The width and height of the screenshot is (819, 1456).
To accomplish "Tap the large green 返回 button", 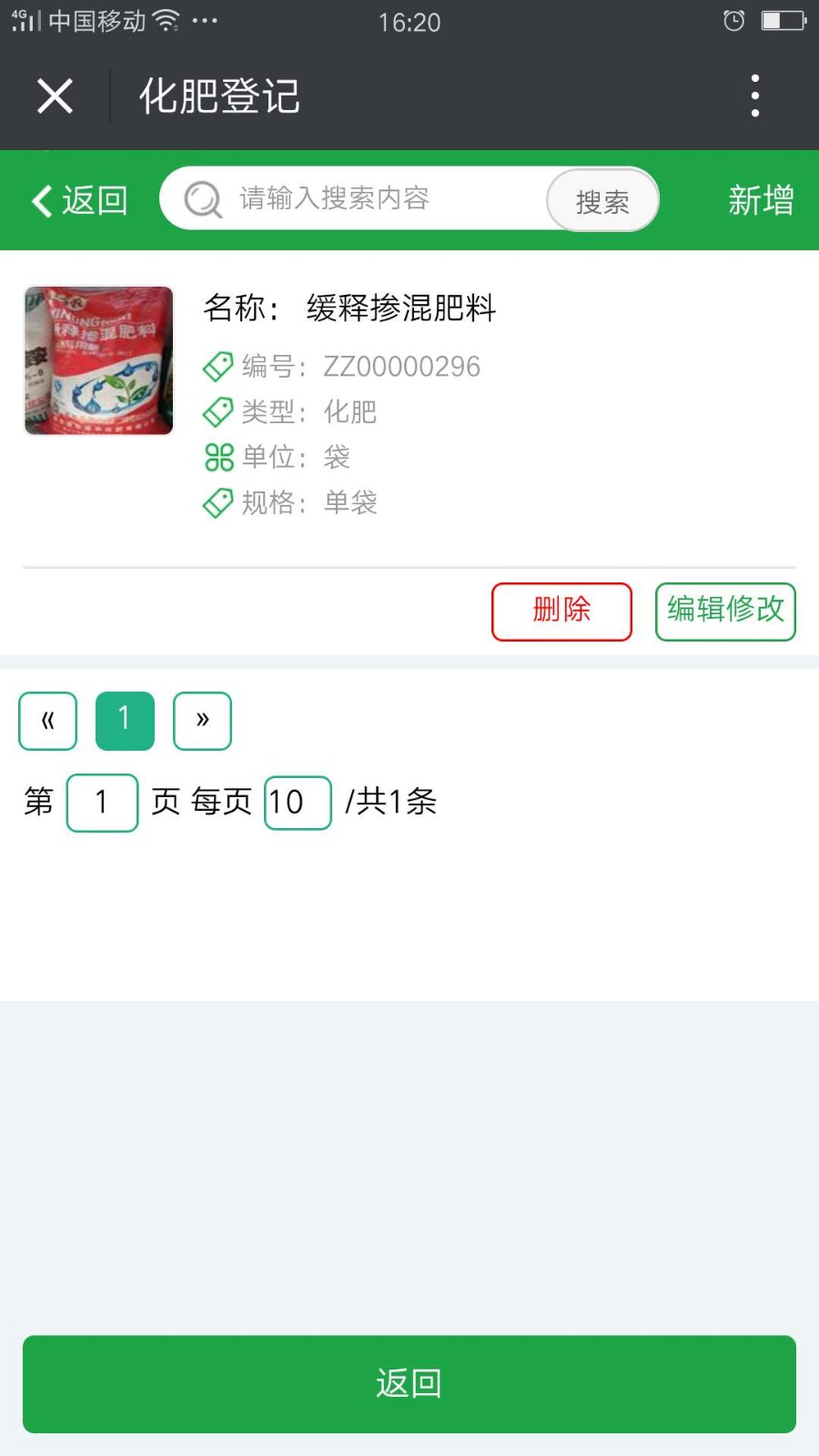I will (x=409, y=1384).
